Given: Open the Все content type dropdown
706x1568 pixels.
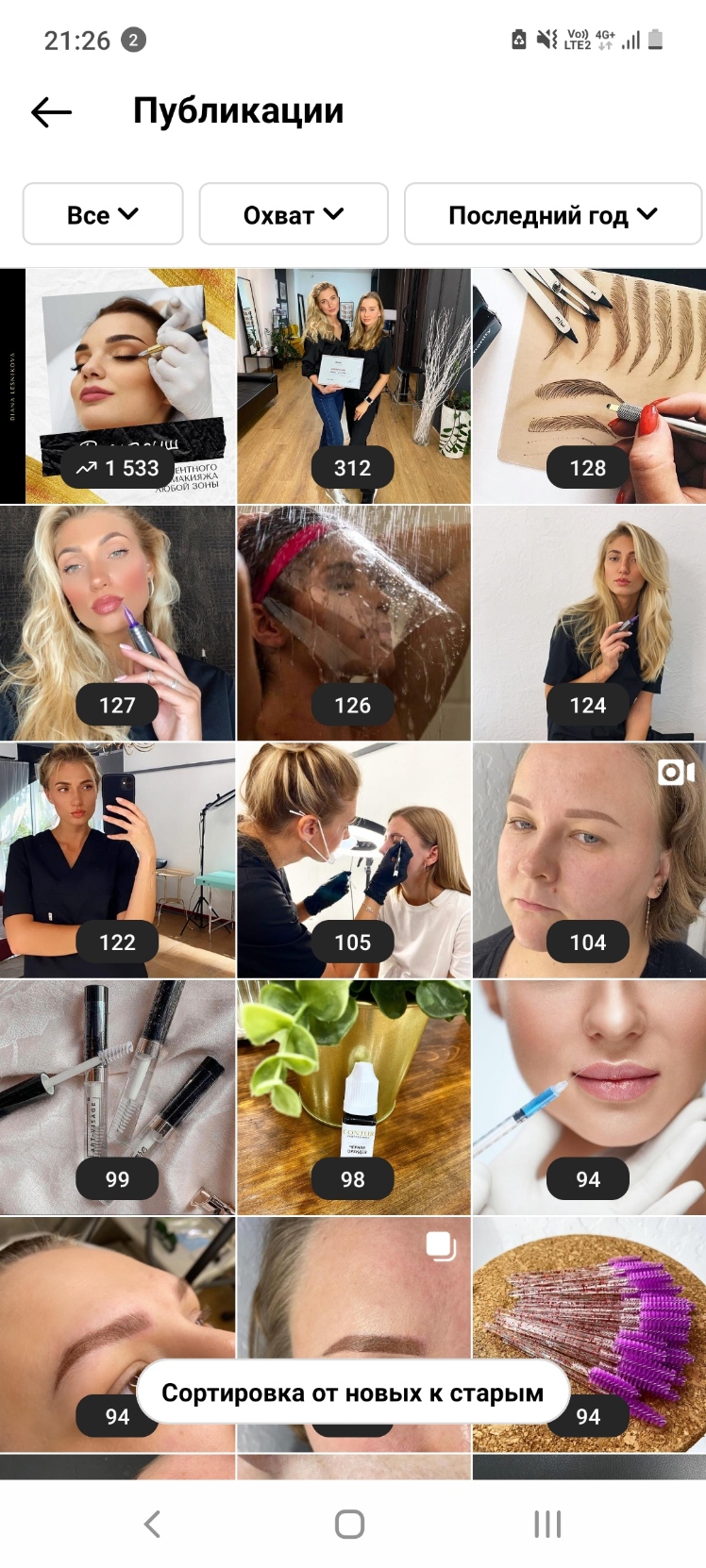Looking at the screenshot, I should pyautogui.click(x=102, y=215).
